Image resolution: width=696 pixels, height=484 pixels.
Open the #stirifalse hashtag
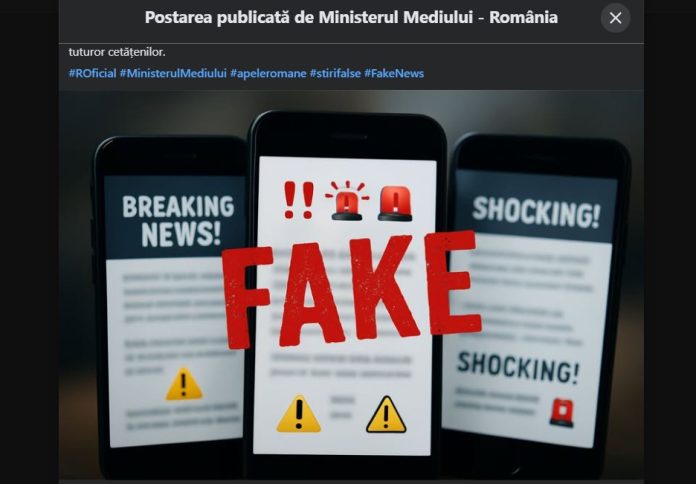[x=334, y=73]
